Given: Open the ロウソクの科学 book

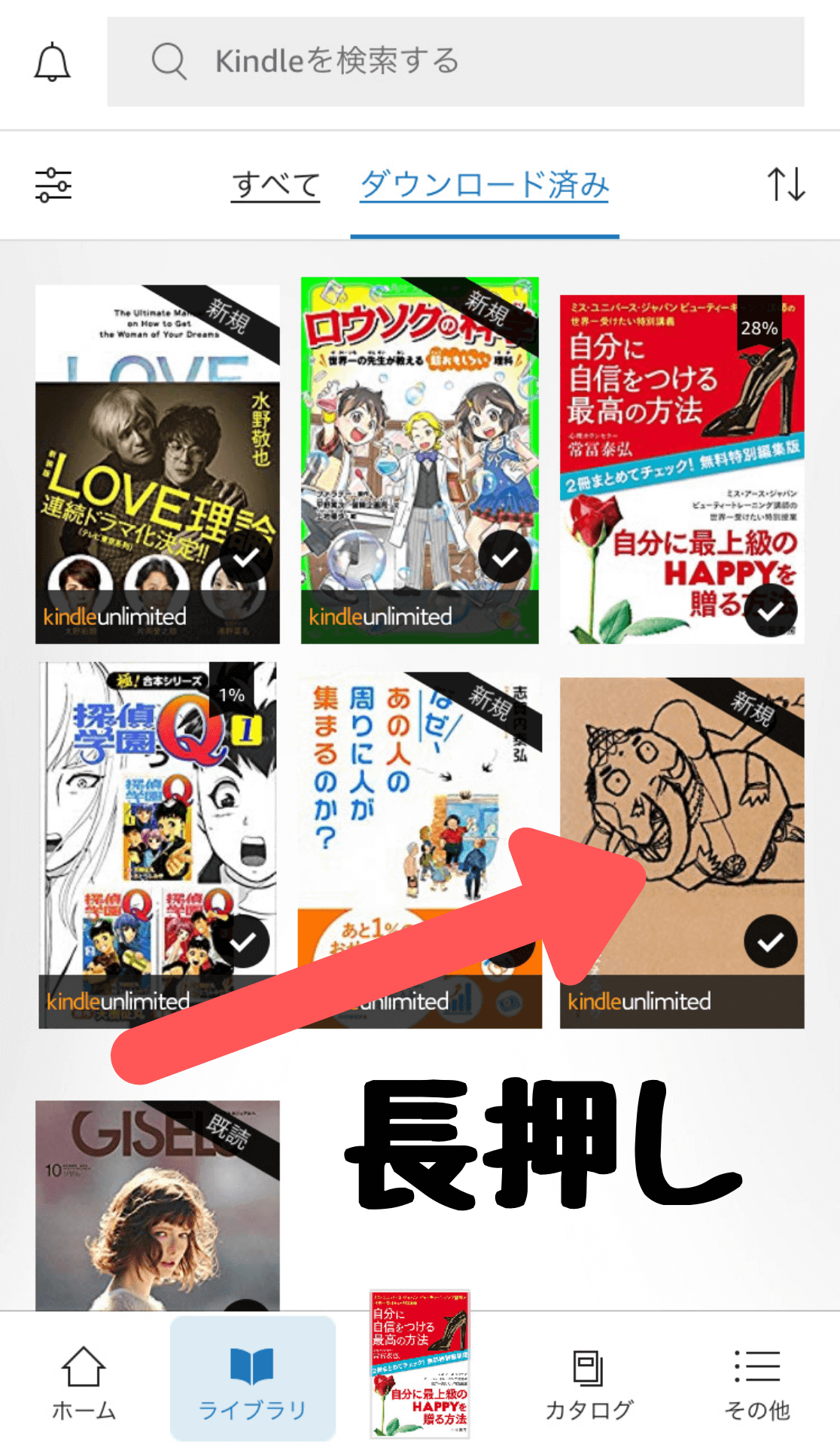Looking at the screenshot, I should (x=419, y=460).
